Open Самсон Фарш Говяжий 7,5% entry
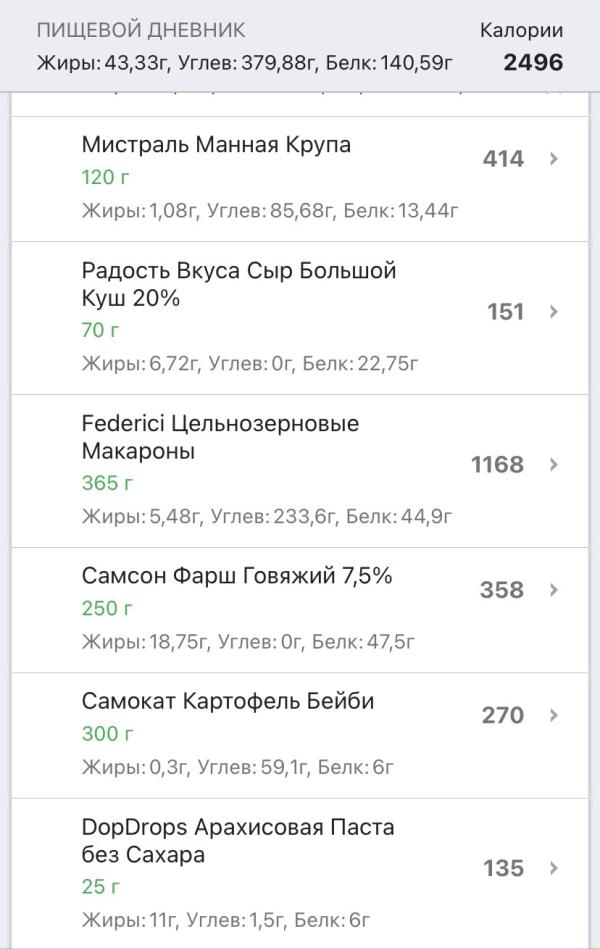 click(300, 608)
